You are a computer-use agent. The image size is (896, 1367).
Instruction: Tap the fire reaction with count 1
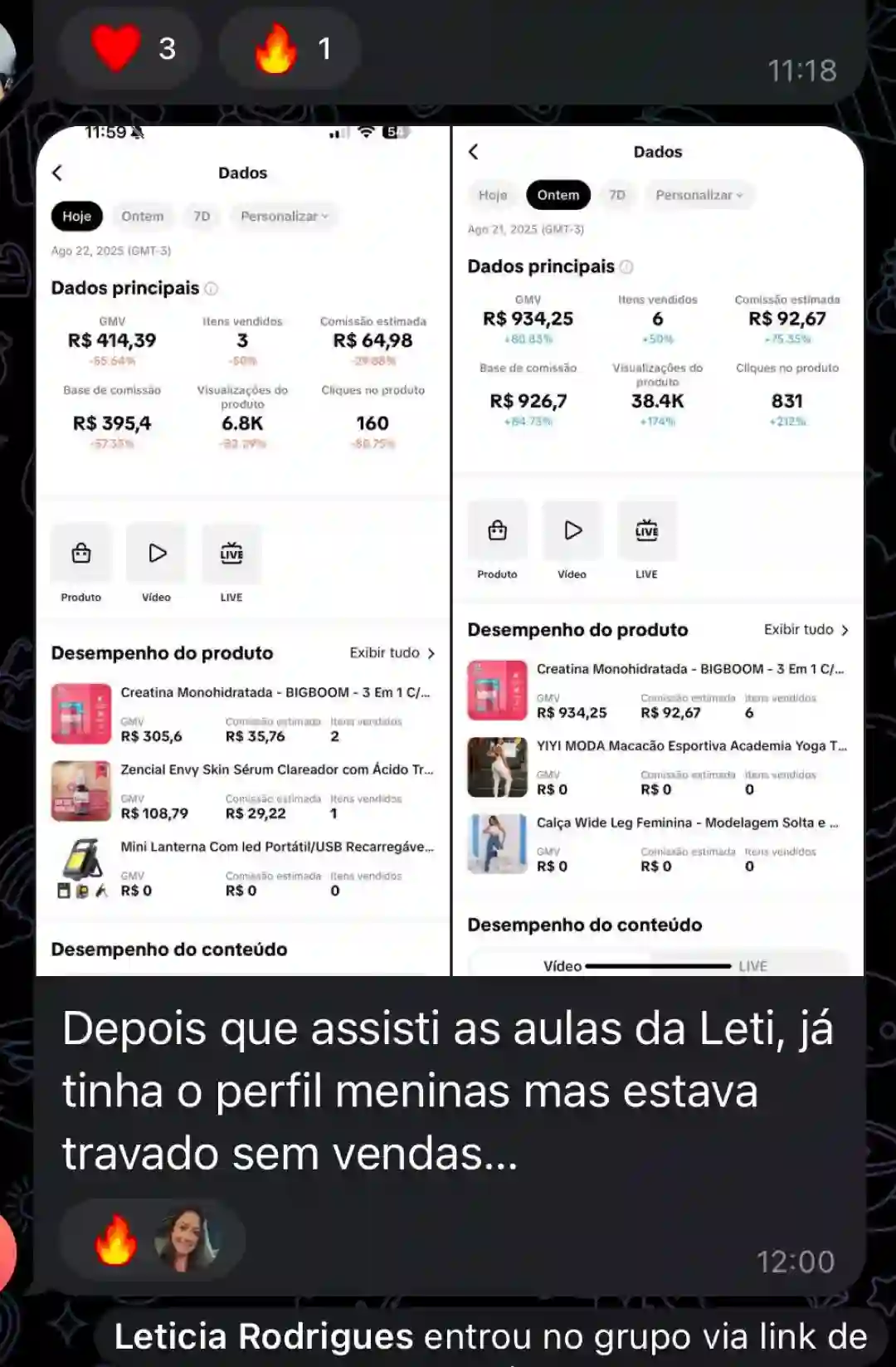pyautogui.click(x=289, y=48)
